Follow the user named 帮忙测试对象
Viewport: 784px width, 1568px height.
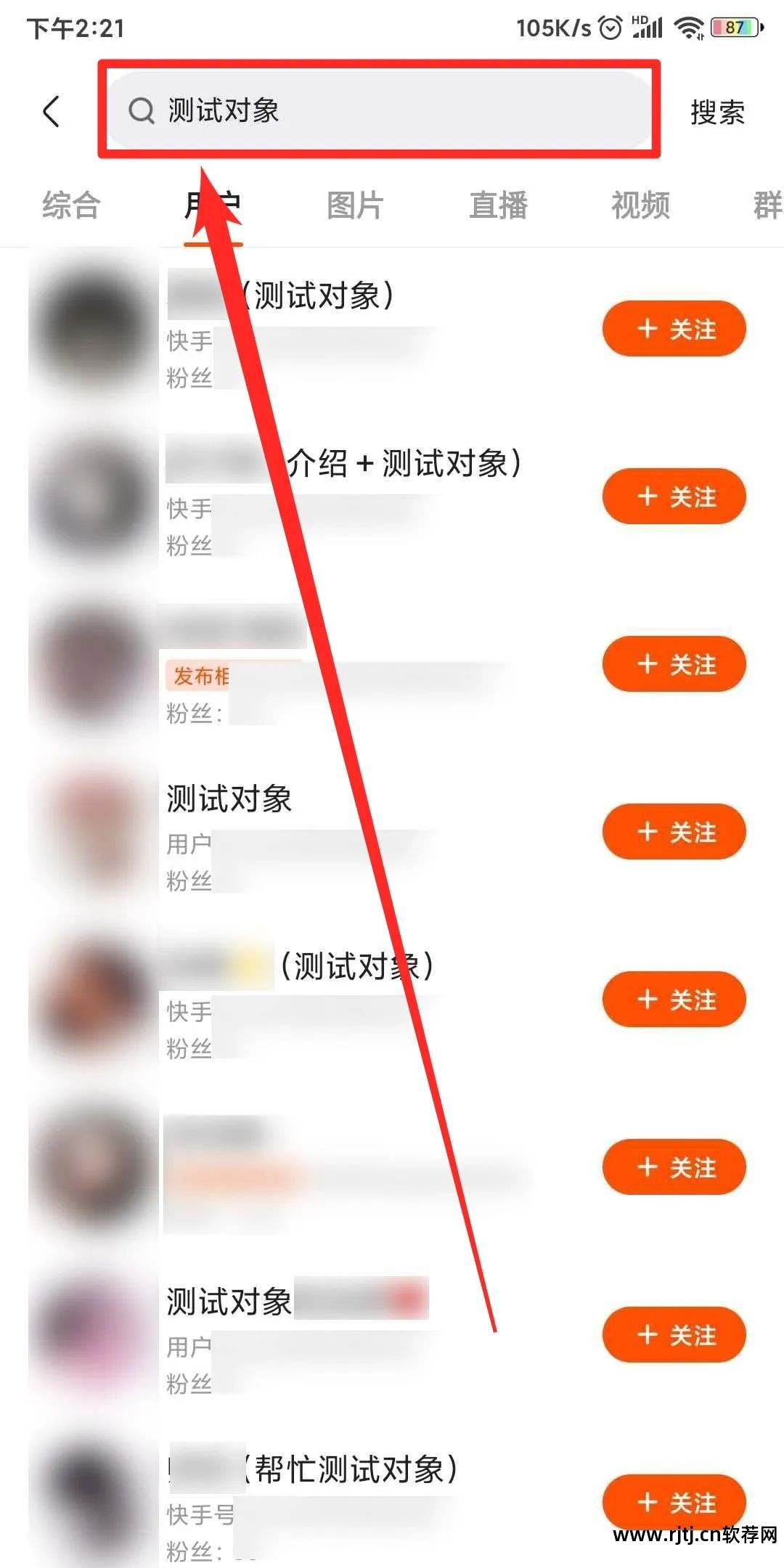click(673, 1501)
